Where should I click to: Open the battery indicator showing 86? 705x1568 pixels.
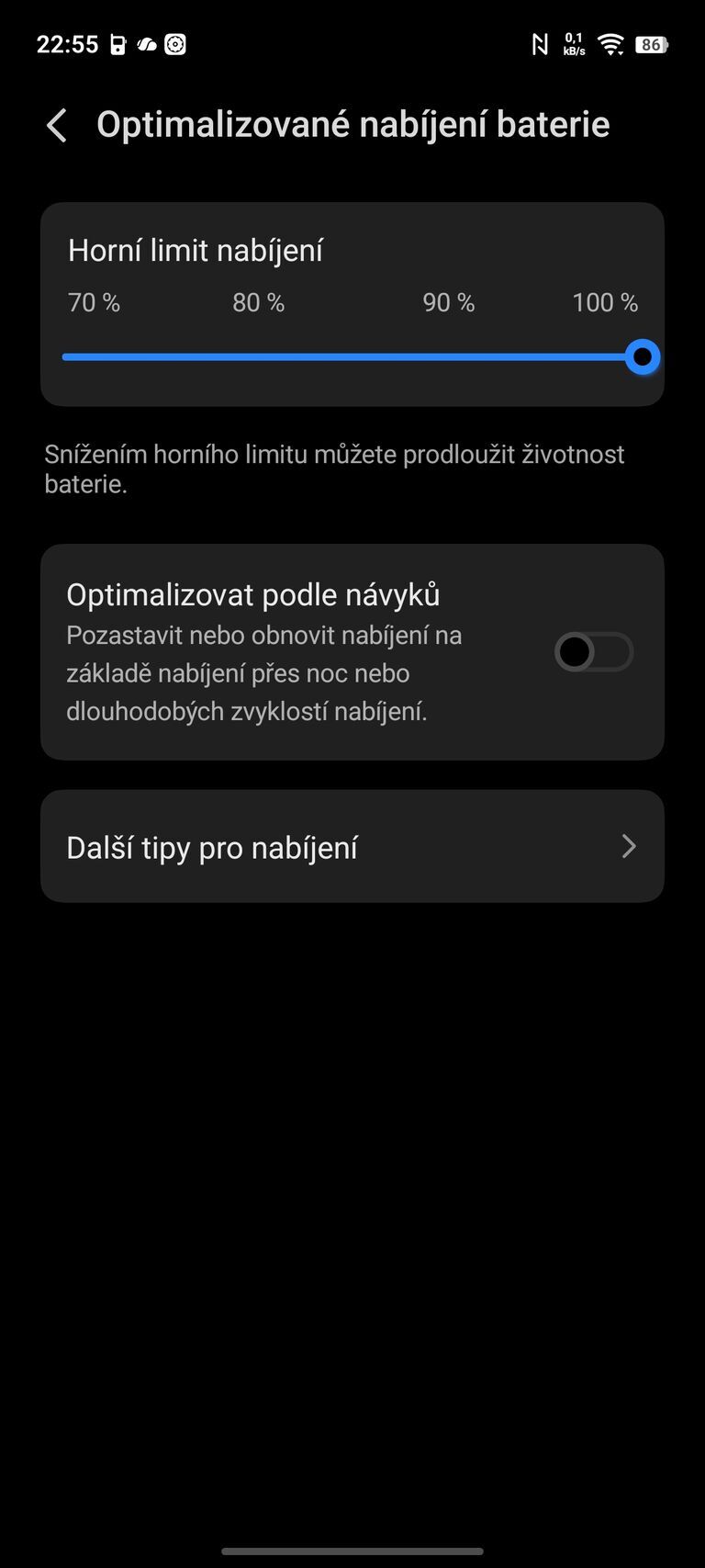[x=652, y=43]
